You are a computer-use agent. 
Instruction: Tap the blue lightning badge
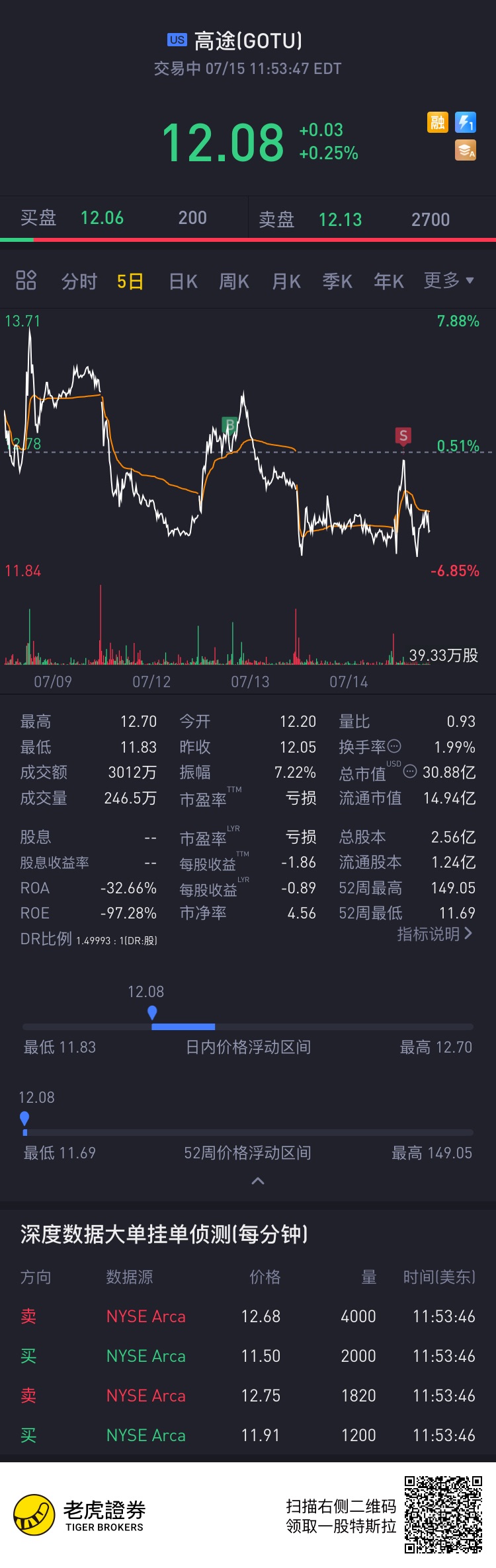[x=466, y=122]
